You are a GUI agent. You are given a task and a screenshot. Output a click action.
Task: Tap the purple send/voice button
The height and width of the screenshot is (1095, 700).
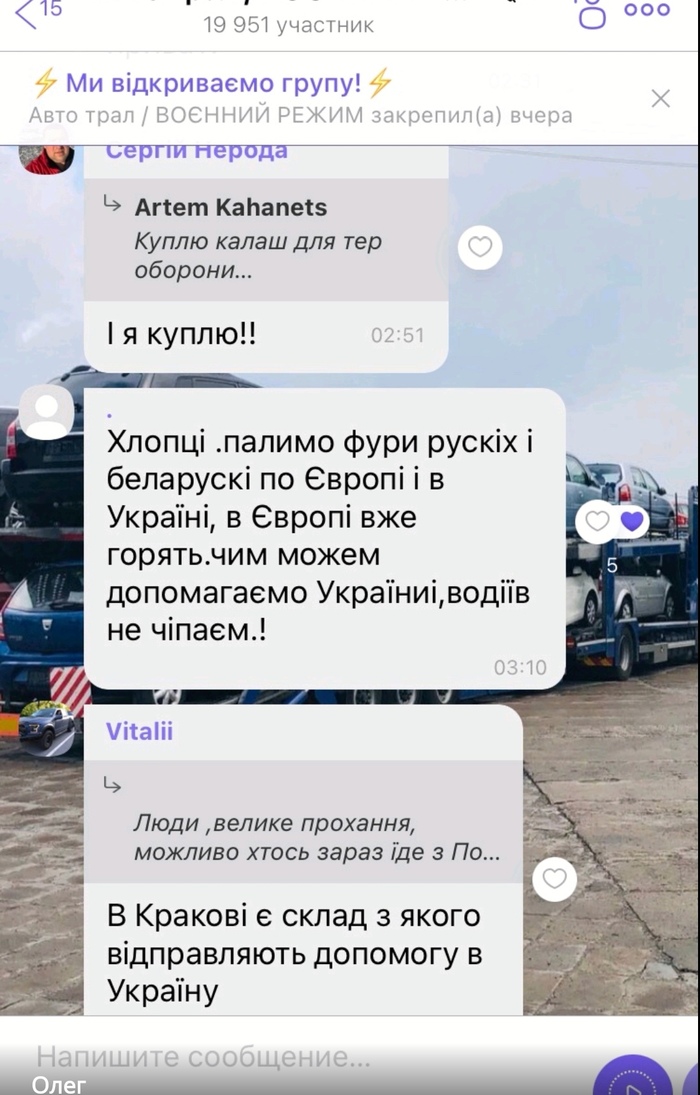click(x=632, y=1080)
